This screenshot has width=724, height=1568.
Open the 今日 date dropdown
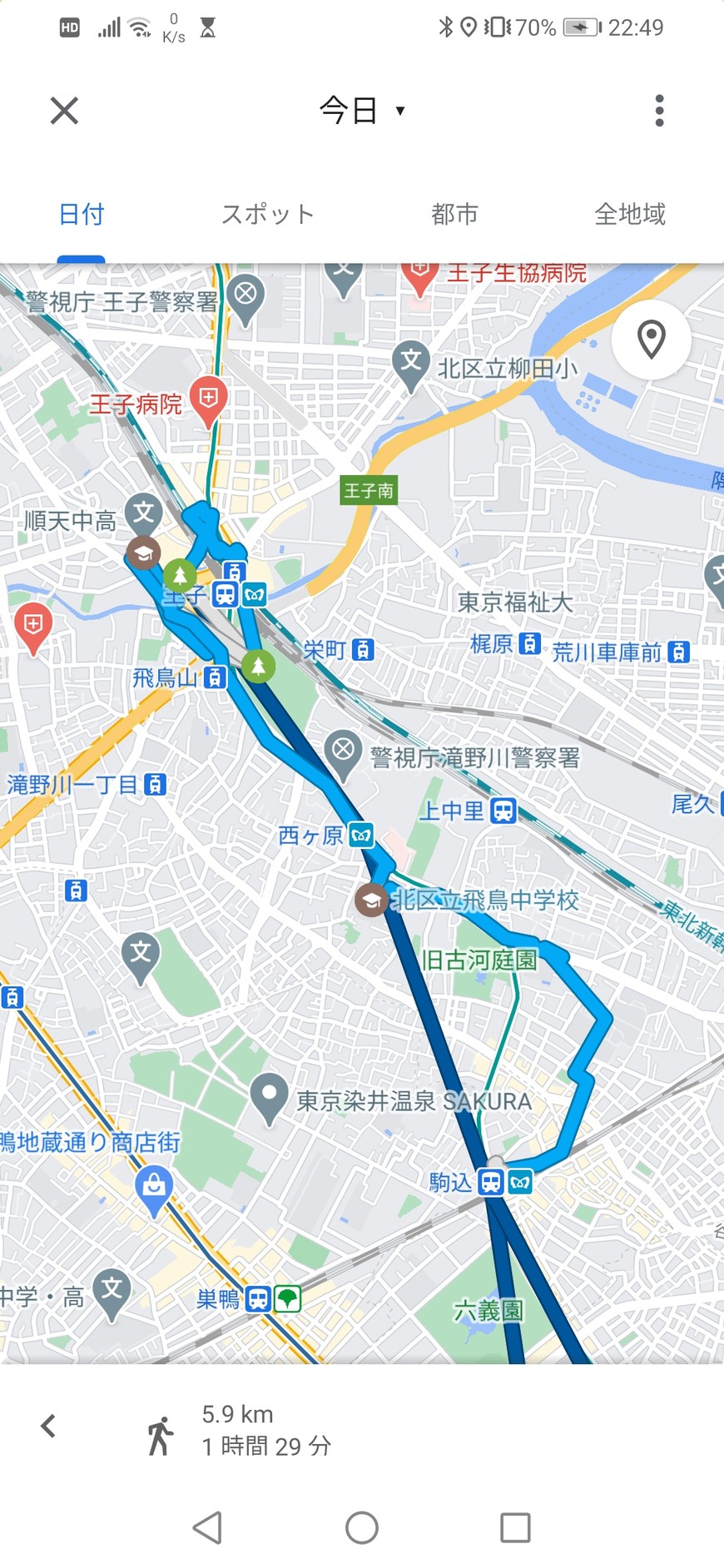click(x=361, y=111)
